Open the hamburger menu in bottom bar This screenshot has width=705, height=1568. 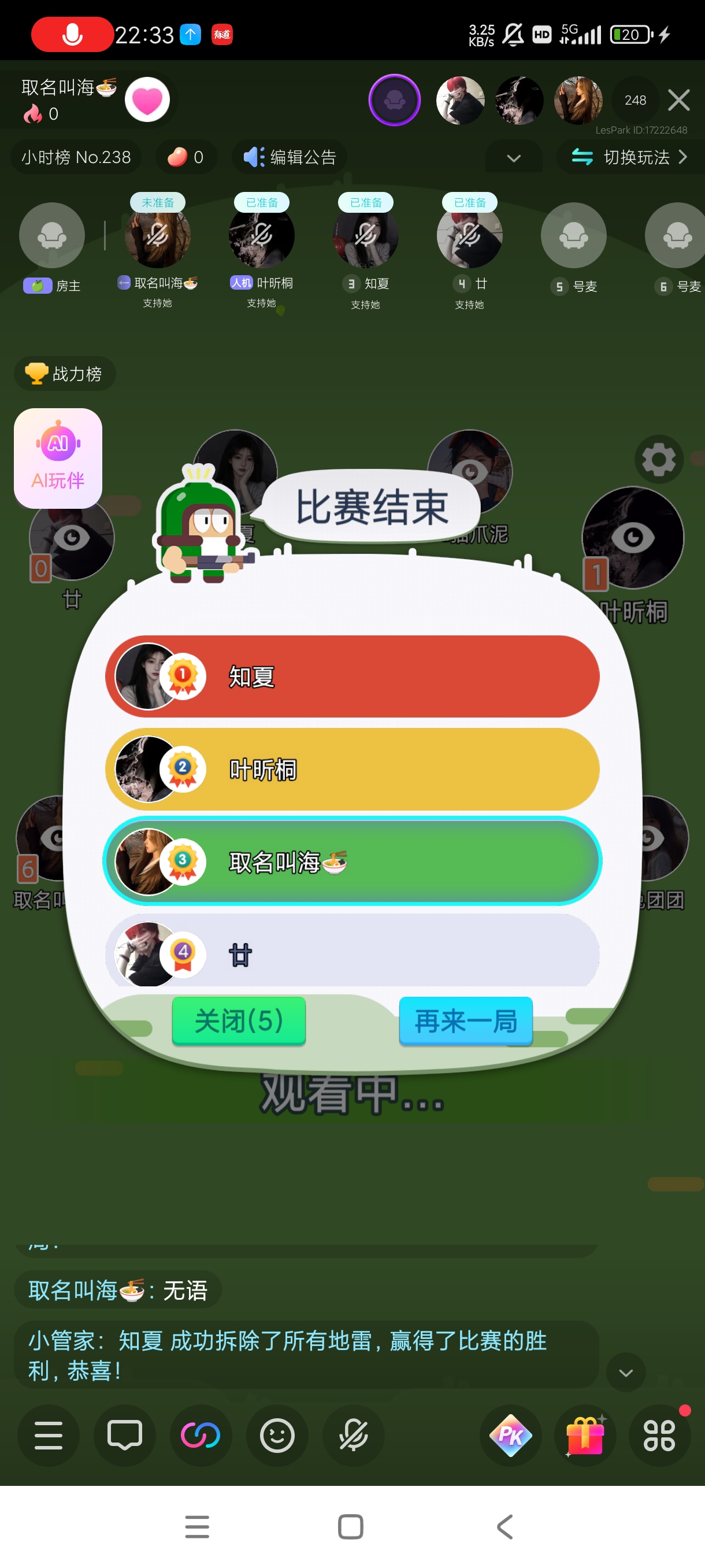(49, 1435)
